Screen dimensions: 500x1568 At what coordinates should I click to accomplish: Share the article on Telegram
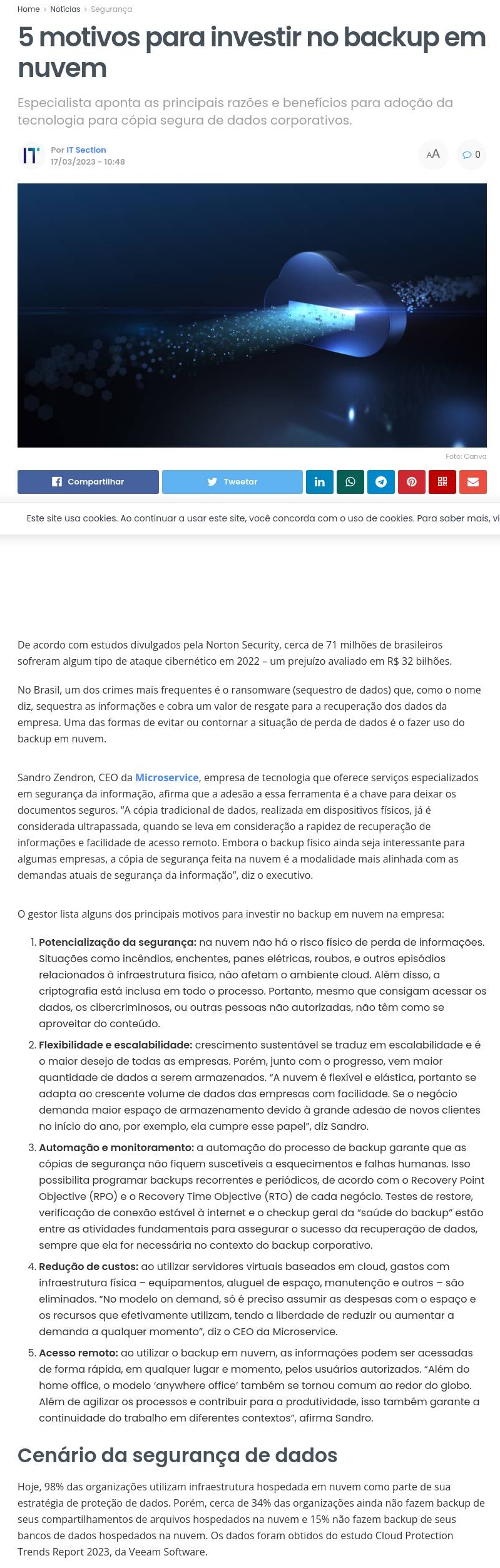pos(381,482)
